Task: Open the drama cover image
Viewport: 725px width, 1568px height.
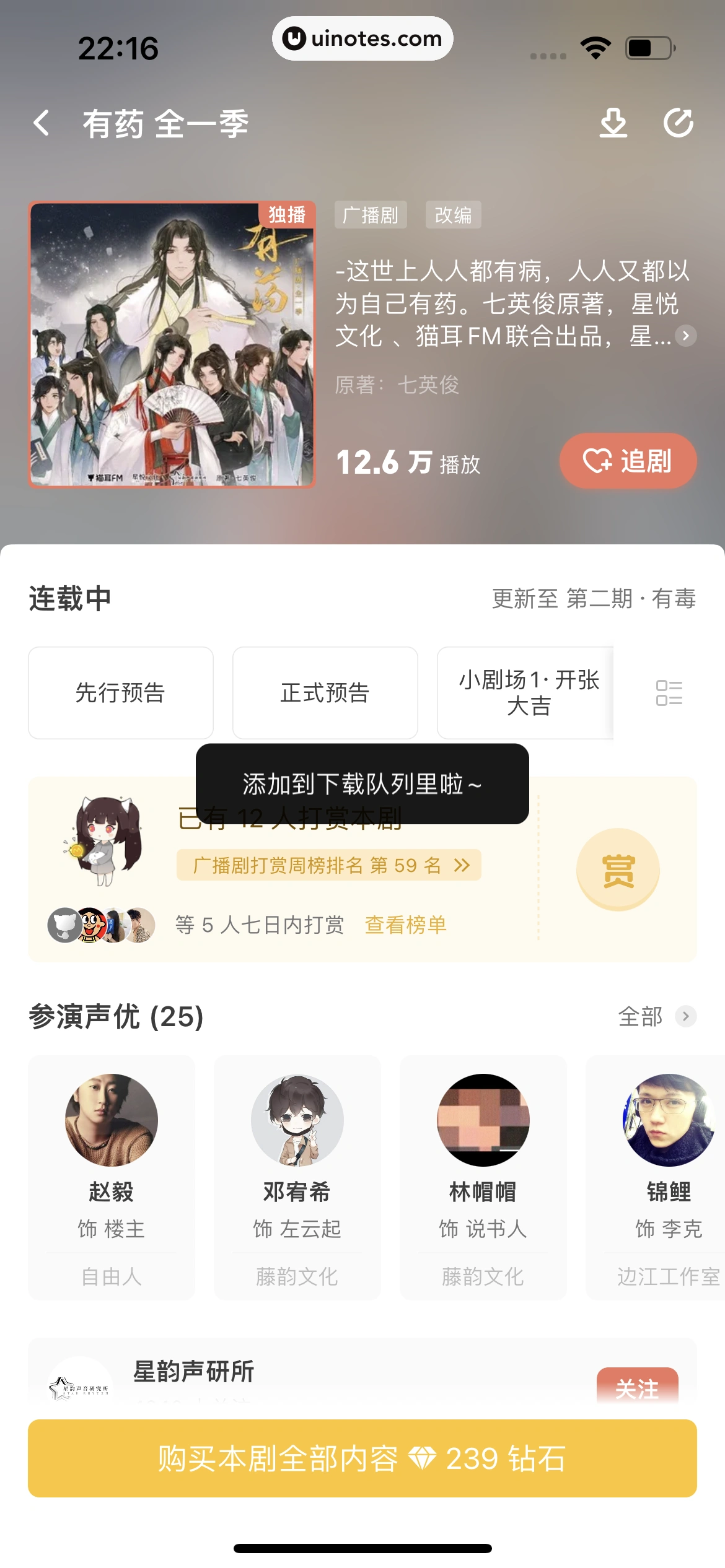Action: (x=172, y=344)
